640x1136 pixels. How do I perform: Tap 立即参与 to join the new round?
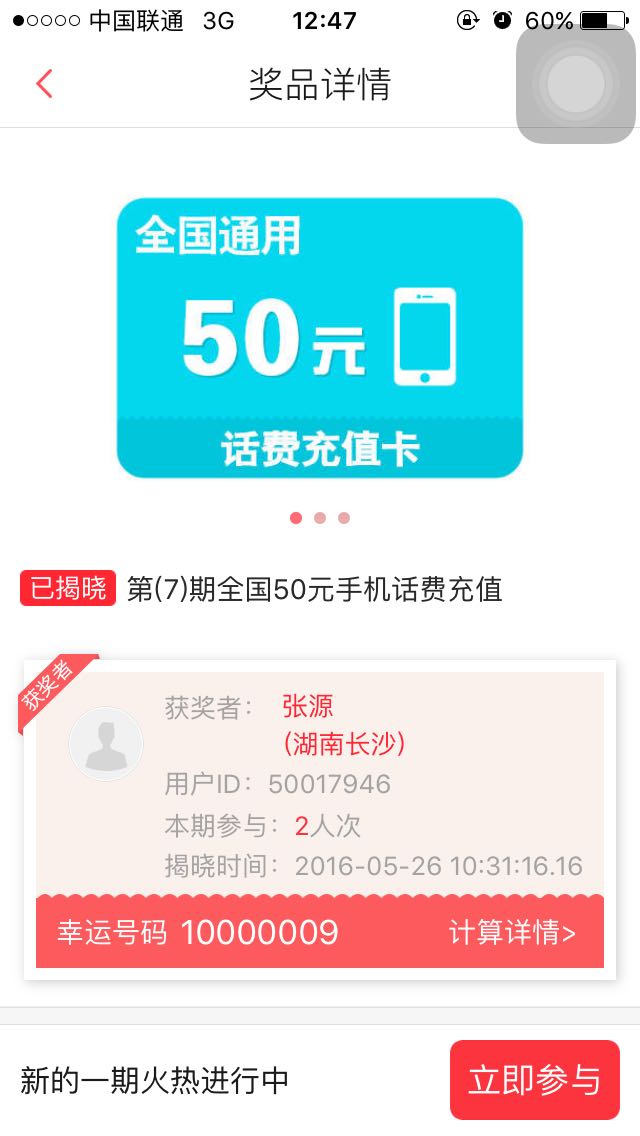point(535,1079)
